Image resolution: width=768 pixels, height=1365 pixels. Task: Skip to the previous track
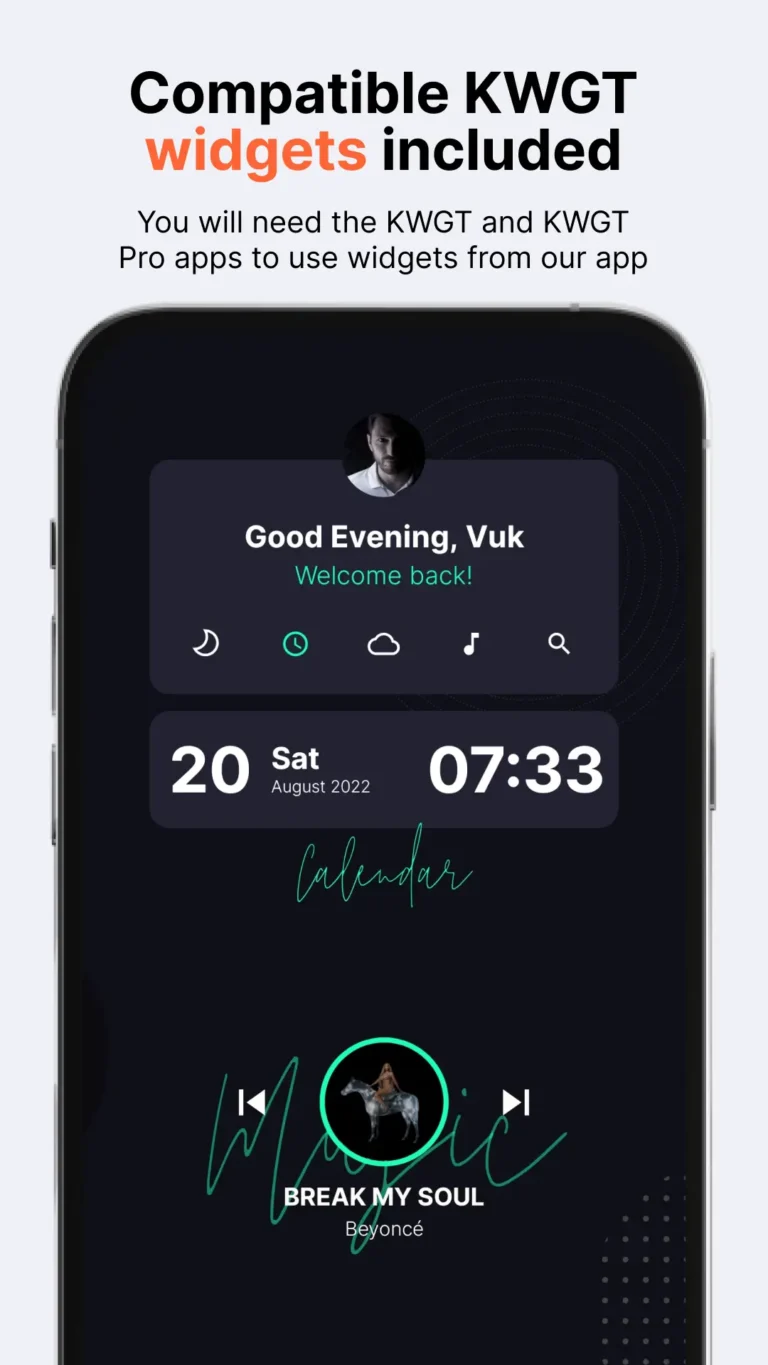[x=252, y=1102]
